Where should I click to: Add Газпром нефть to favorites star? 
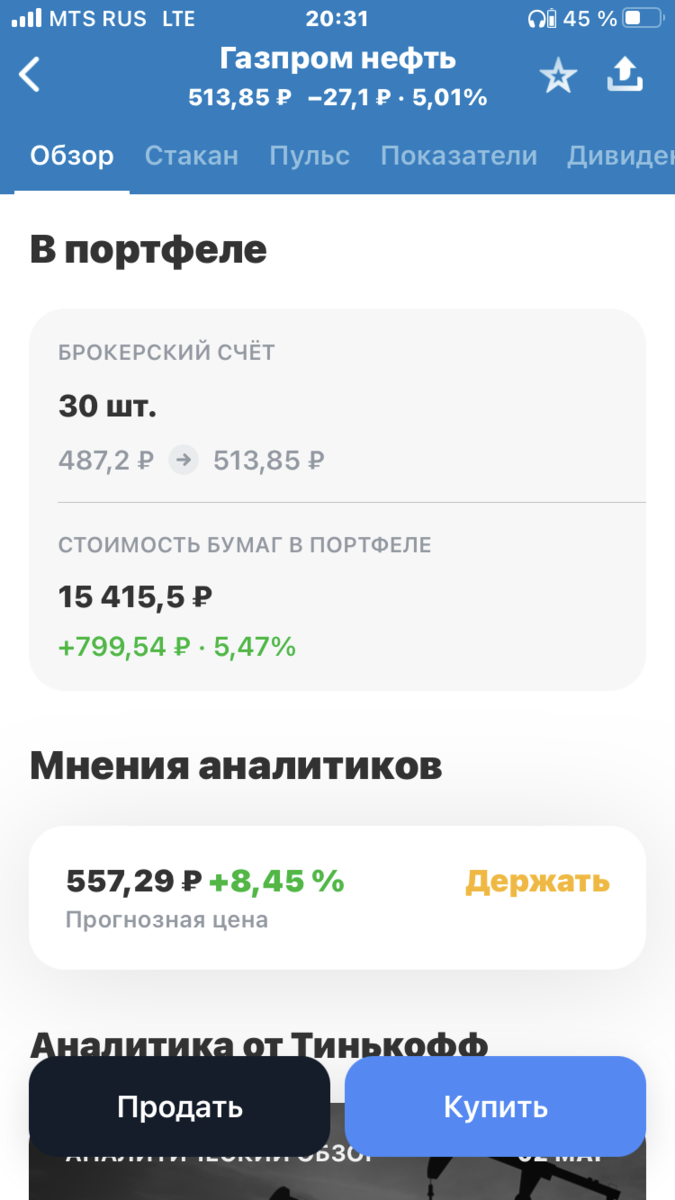click(558, 76)
